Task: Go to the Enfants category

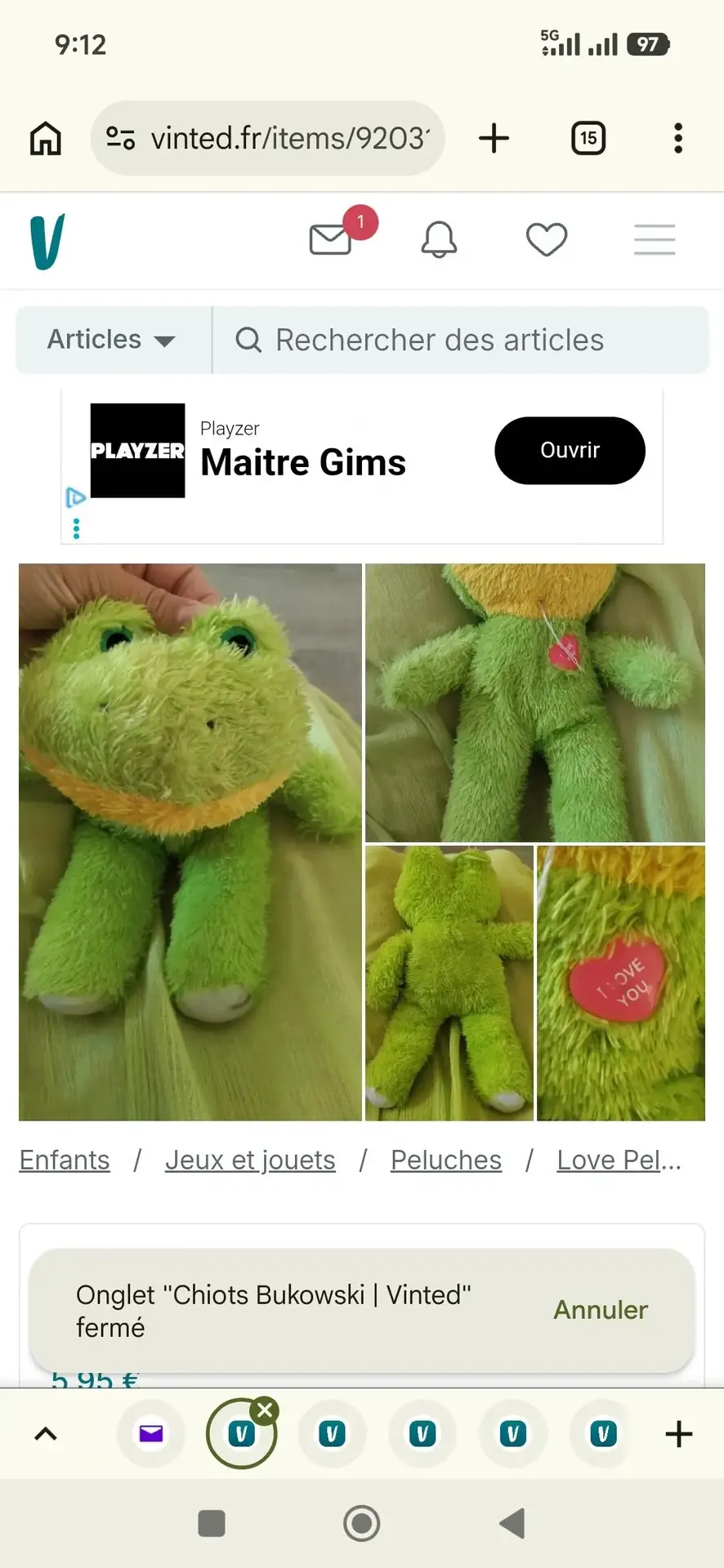Action: [x=65, y=1160]
